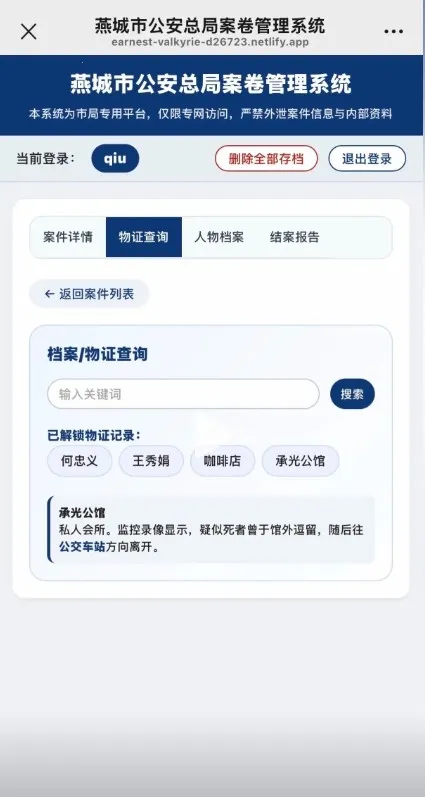Close the in-app browser page

click(x=28, y=32)
